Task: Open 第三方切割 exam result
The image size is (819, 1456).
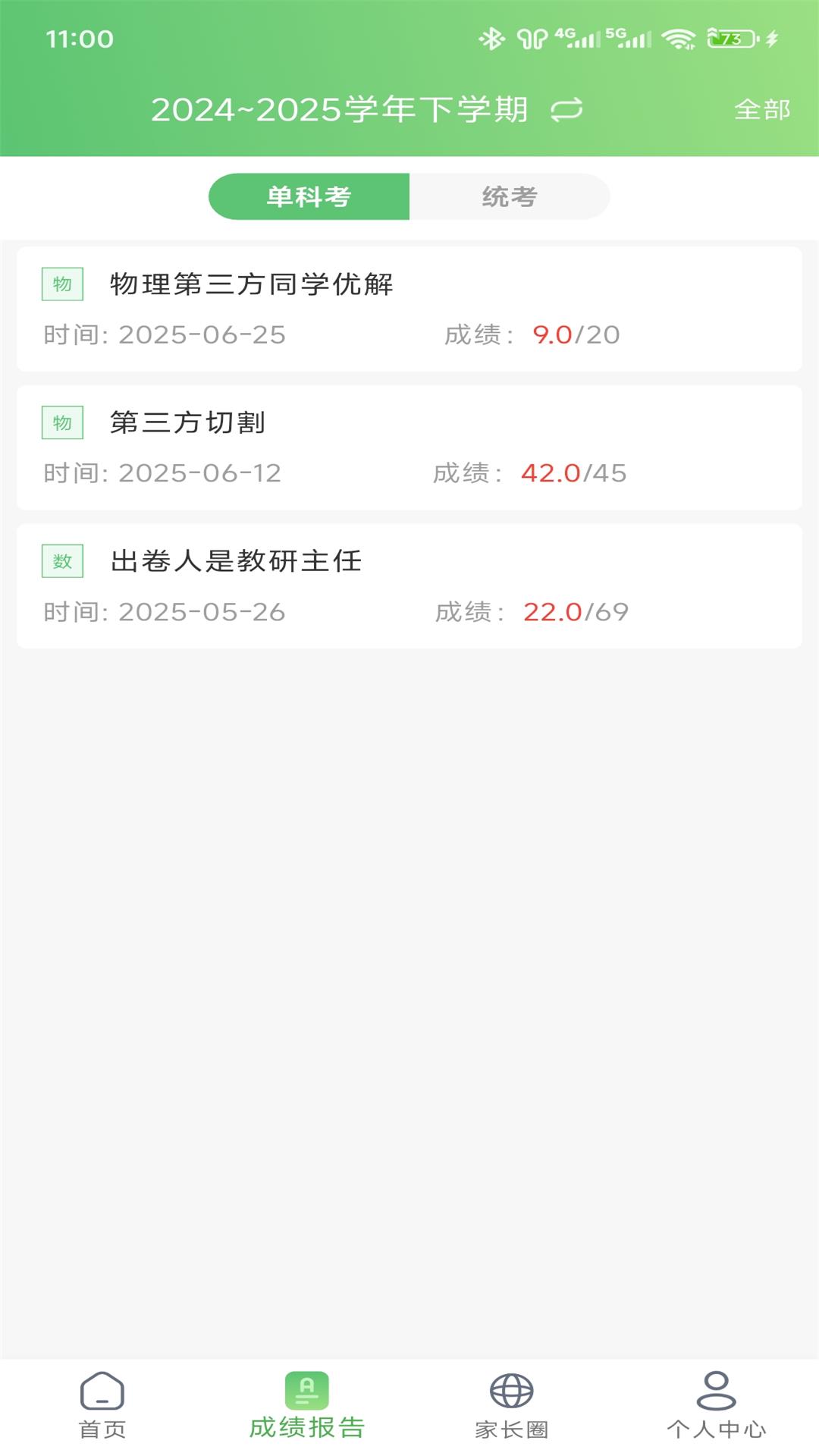Action: pos(409,447)
